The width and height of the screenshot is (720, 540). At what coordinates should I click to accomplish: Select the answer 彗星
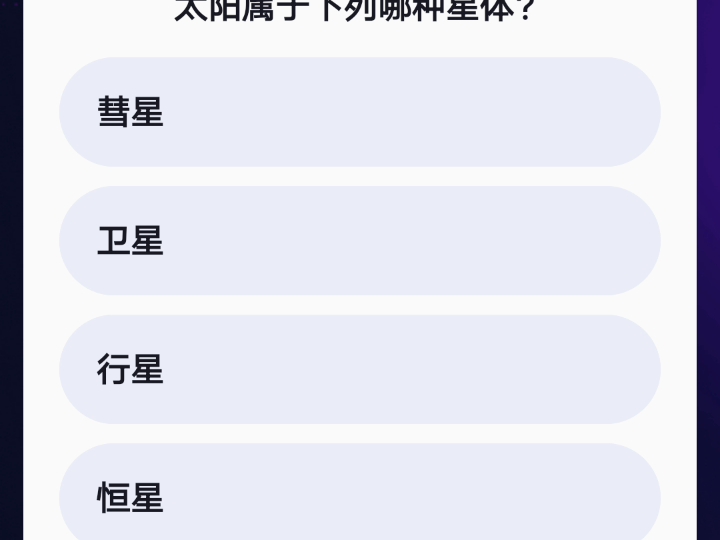pos(359,112)
